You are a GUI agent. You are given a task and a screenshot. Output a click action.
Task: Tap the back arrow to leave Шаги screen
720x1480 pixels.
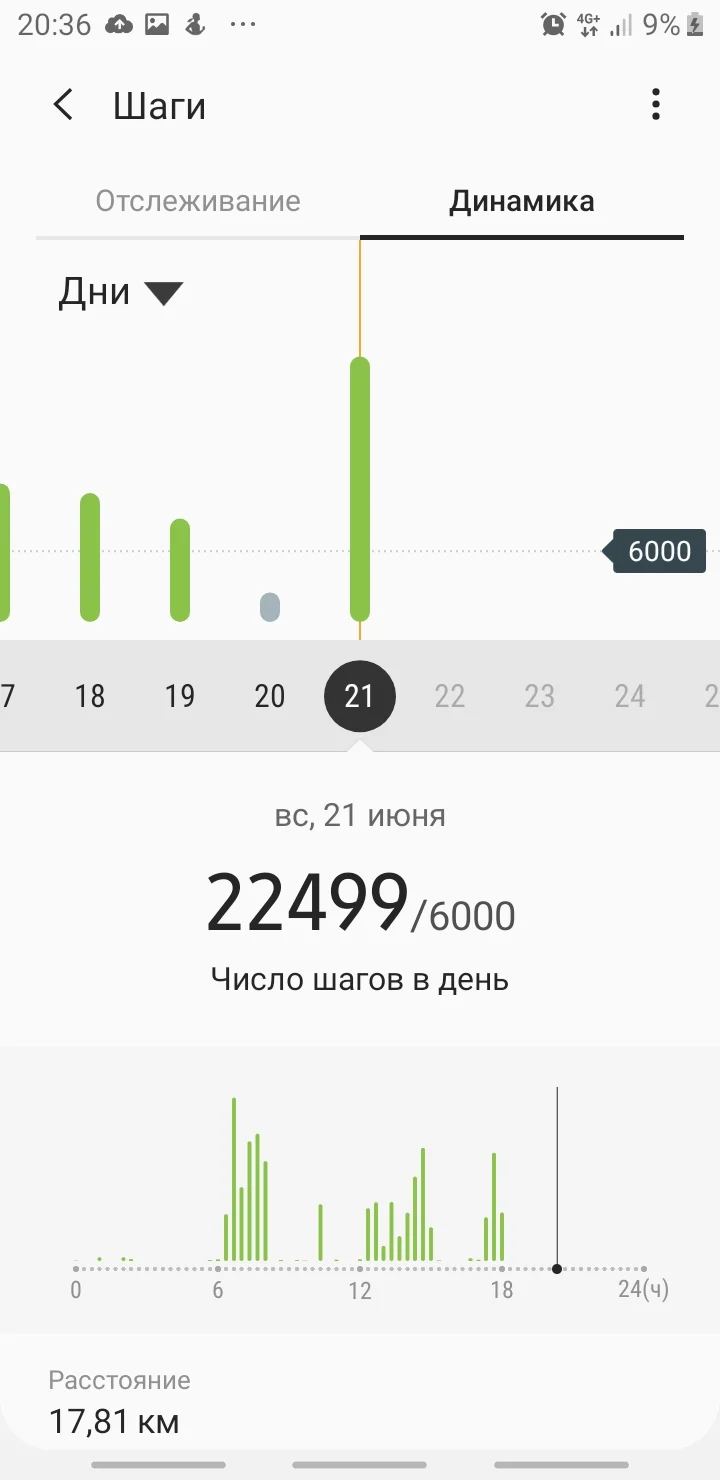tap(63, 104)
